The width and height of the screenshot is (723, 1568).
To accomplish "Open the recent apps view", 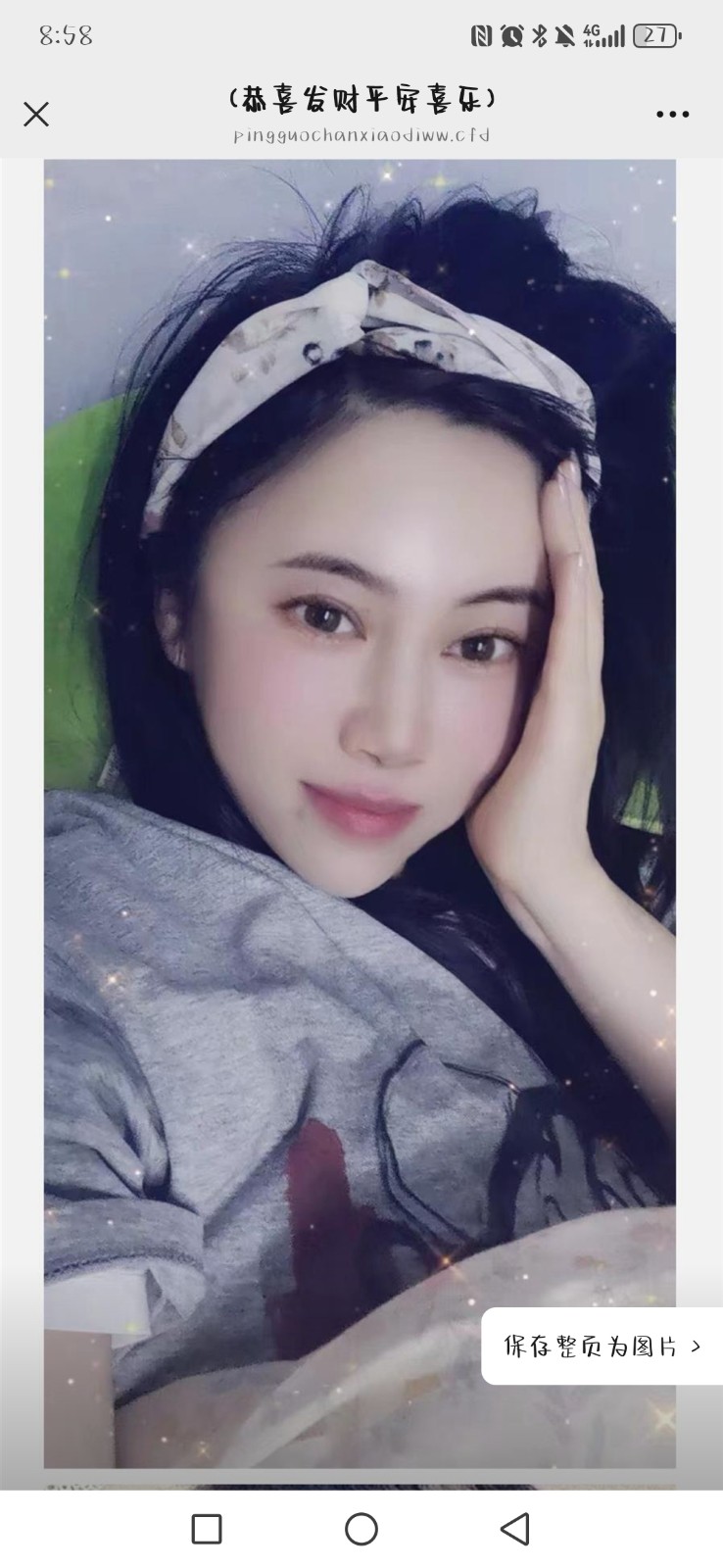I will 207,1529.
